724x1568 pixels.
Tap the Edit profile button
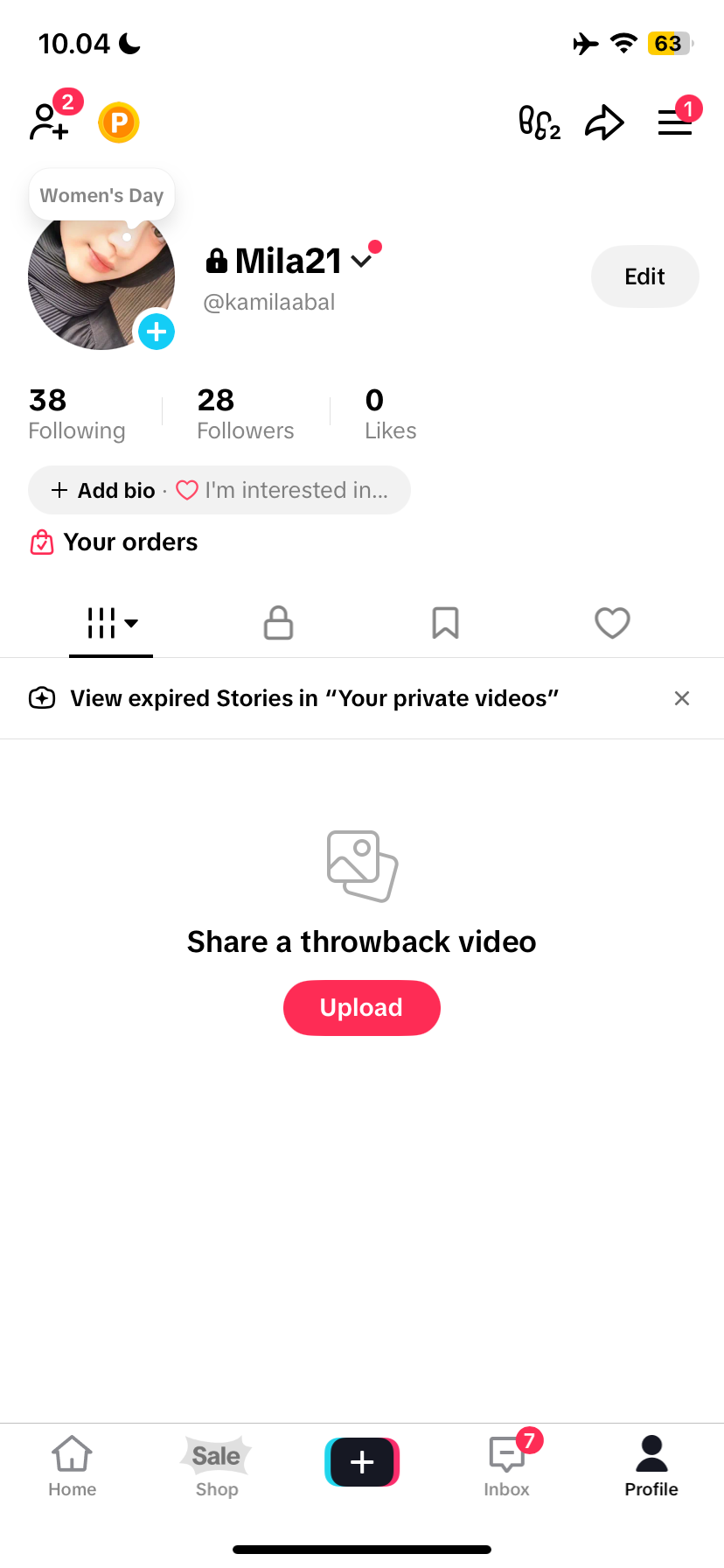click(644, 276)
